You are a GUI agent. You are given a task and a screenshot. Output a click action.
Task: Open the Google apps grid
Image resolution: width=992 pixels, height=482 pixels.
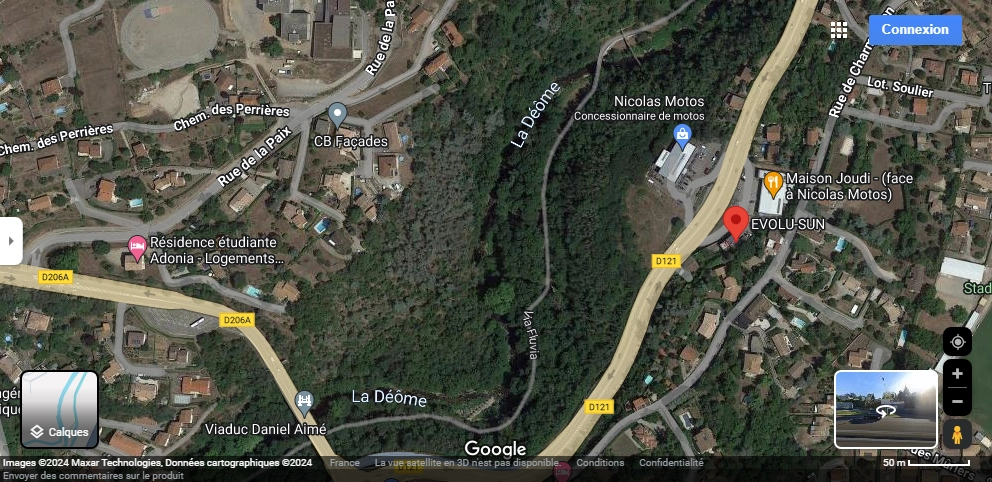(x=839, y=30)
